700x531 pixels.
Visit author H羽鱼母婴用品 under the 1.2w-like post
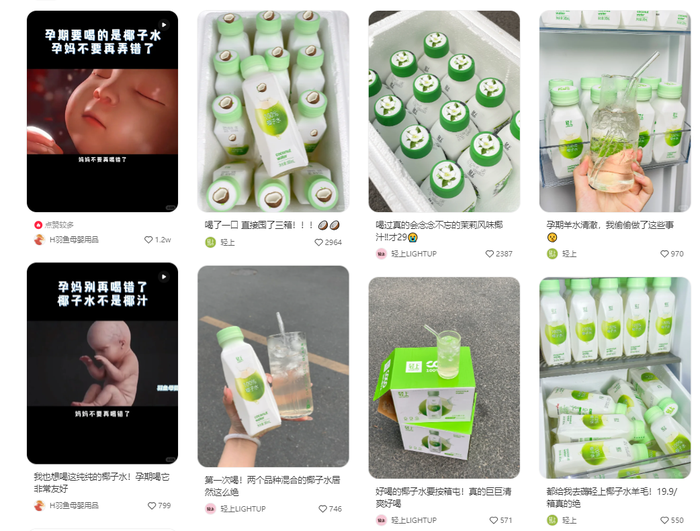coord(74,240)
